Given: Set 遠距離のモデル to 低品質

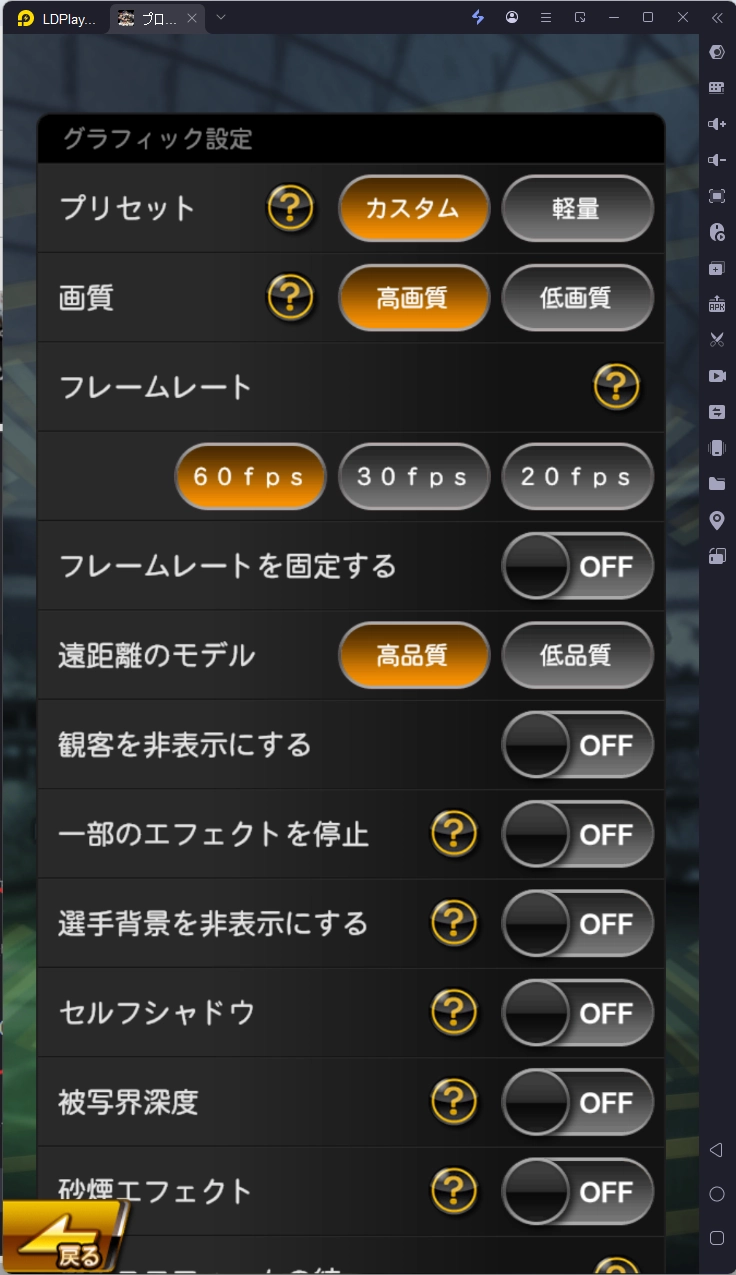Looking at the screenshot, I should coord(577,655).
